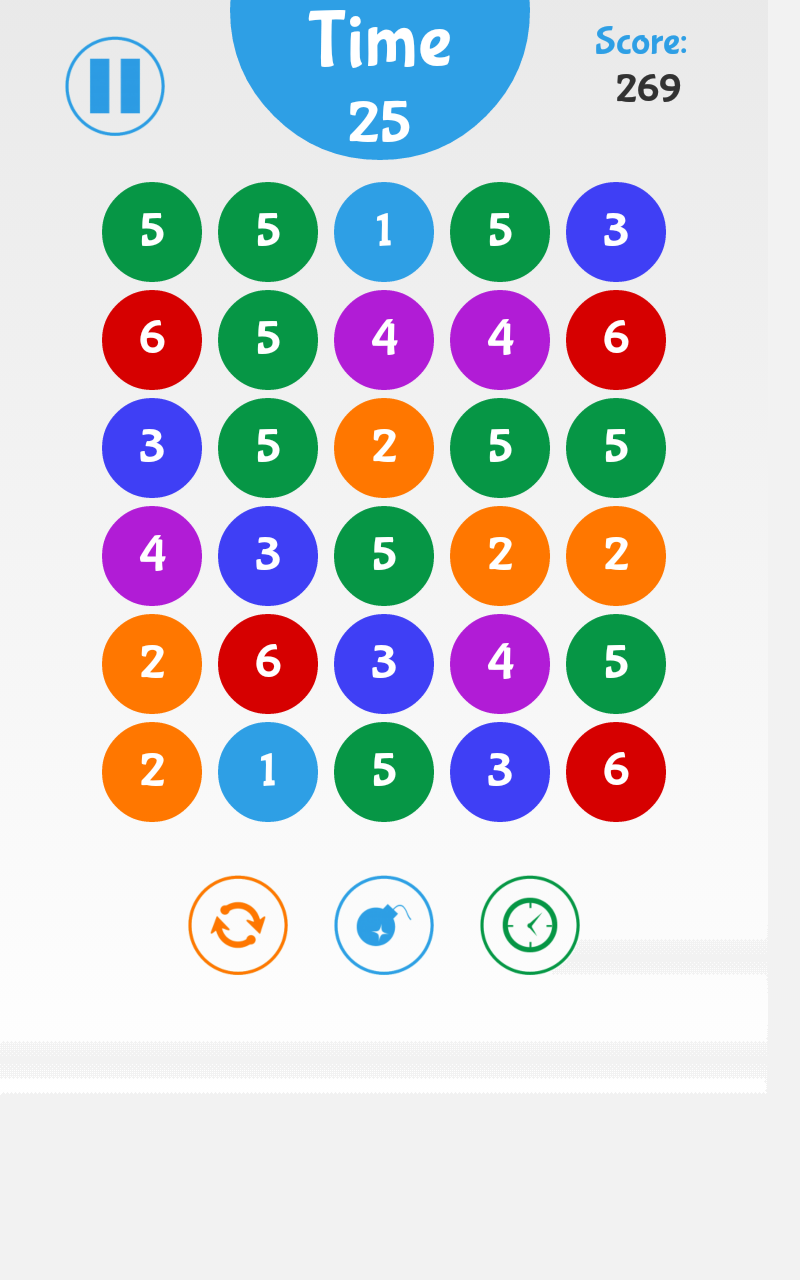Screen dimensions: 800x1280
Task: Tap the red 6 in the bottom-right corner
Action: pyautogui.click(x=616, y=772)
